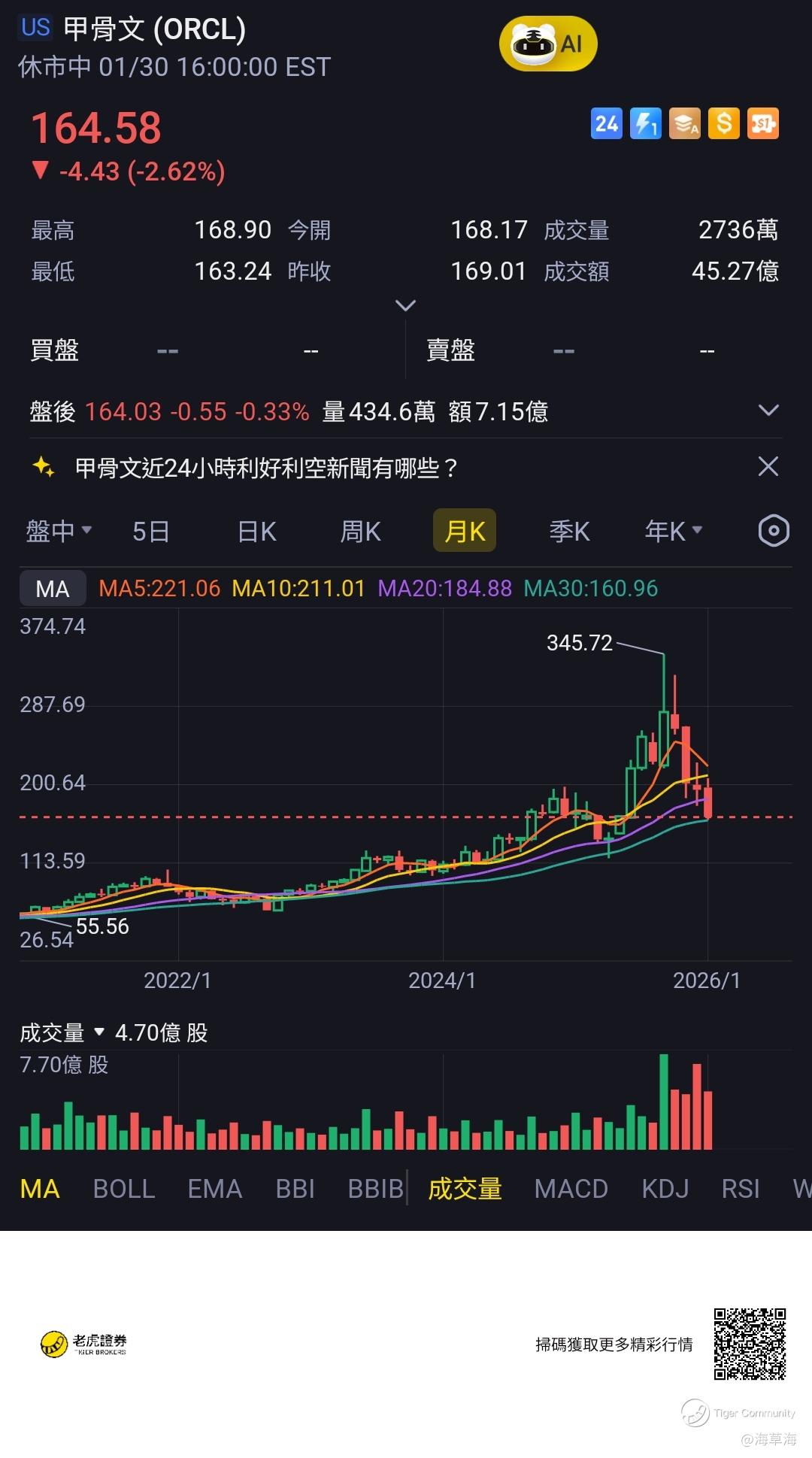Switch to the 日K chart
This screenshot has height=1458, width=812.
(257, 531)
